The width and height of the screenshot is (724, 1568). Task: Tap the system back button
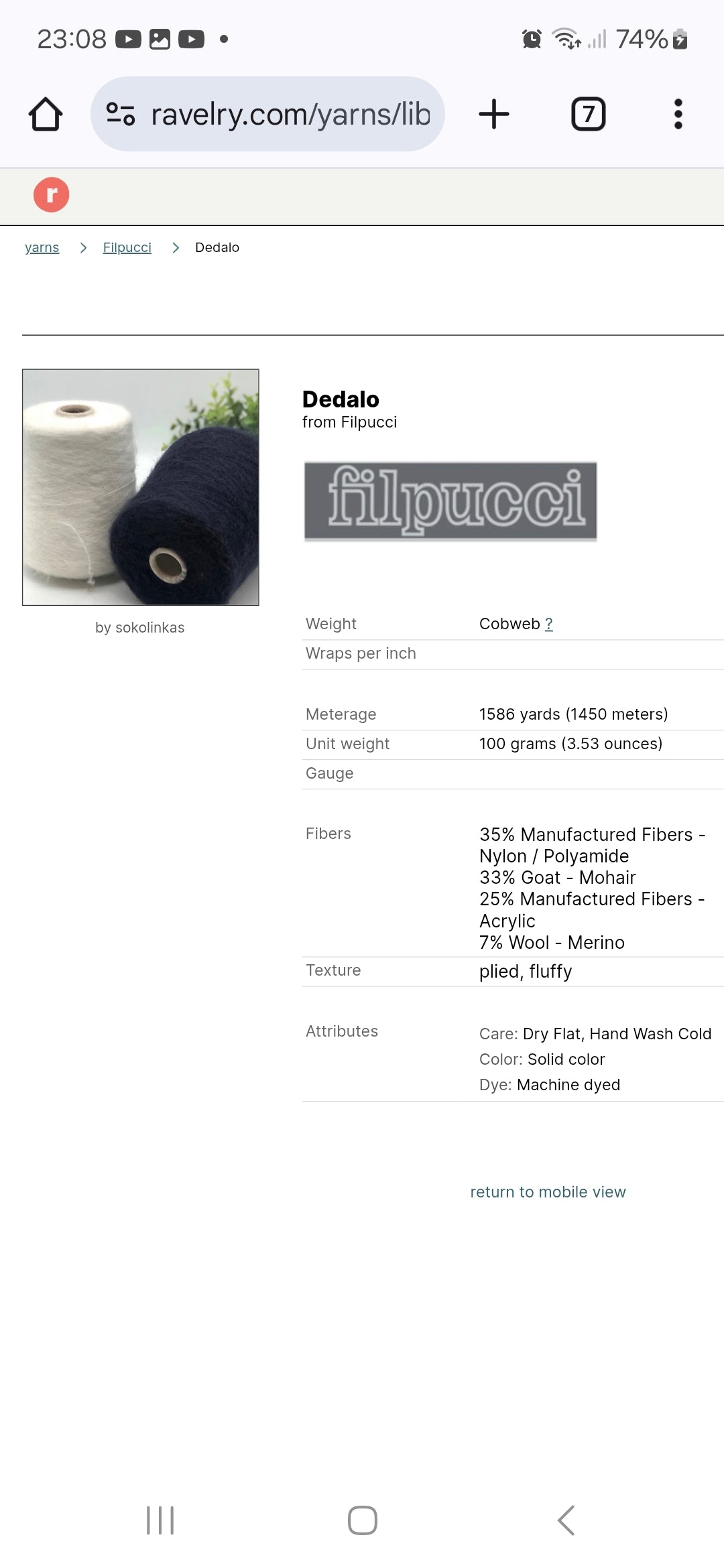click(566, 1520)
